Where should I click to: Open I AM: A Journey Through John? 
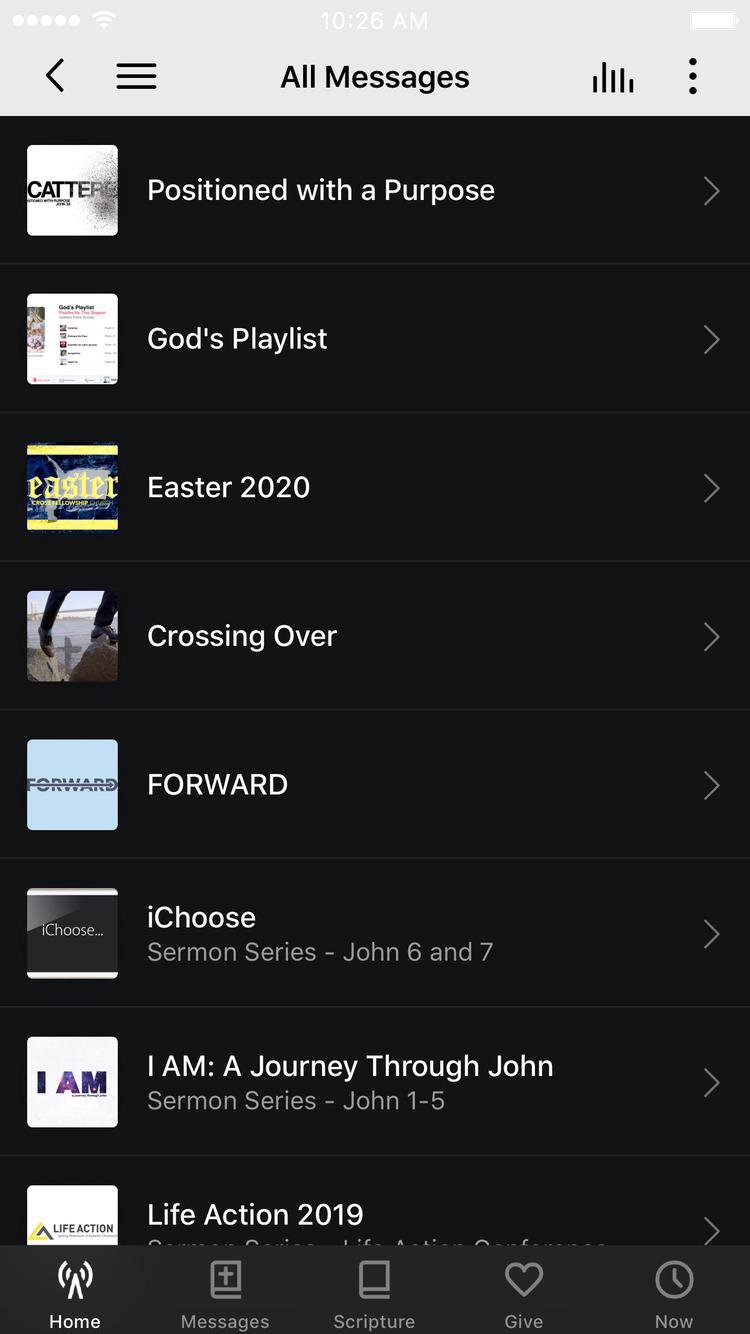pos(374,1082)
